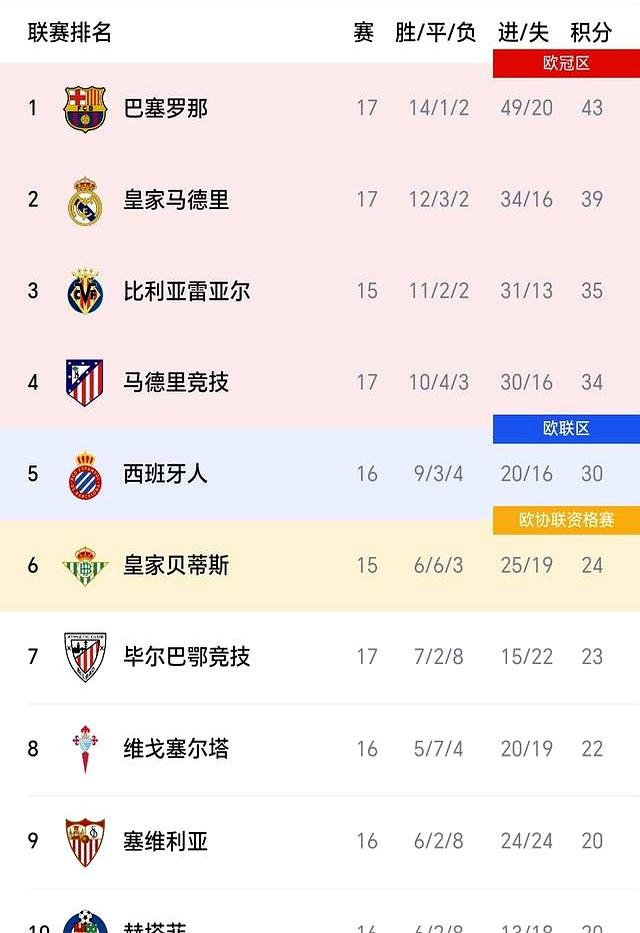Open the 巴塞罗那 team row
Viewport: 640px width, 933px height.
pyautogui.click(x=166, y=108)
